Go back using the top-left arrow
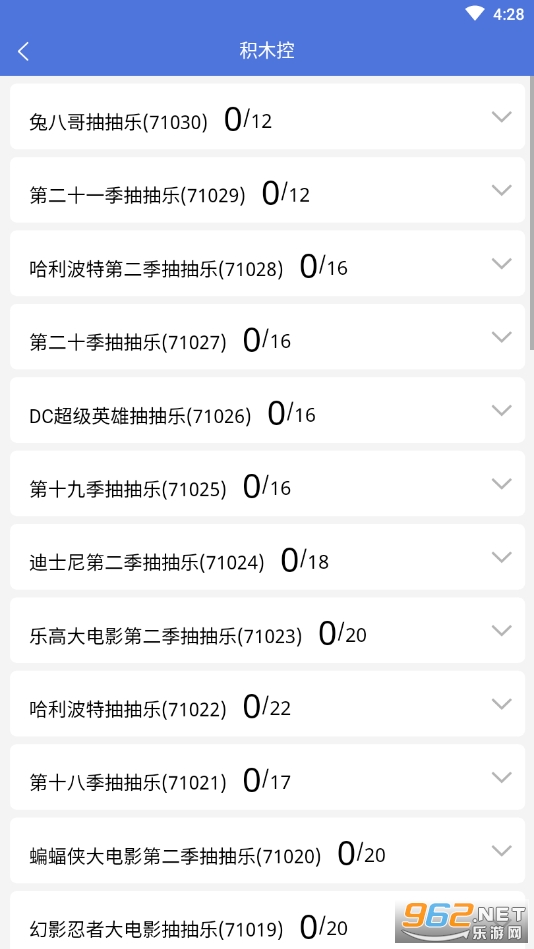The image size is (534, 949). pos(24,51)
